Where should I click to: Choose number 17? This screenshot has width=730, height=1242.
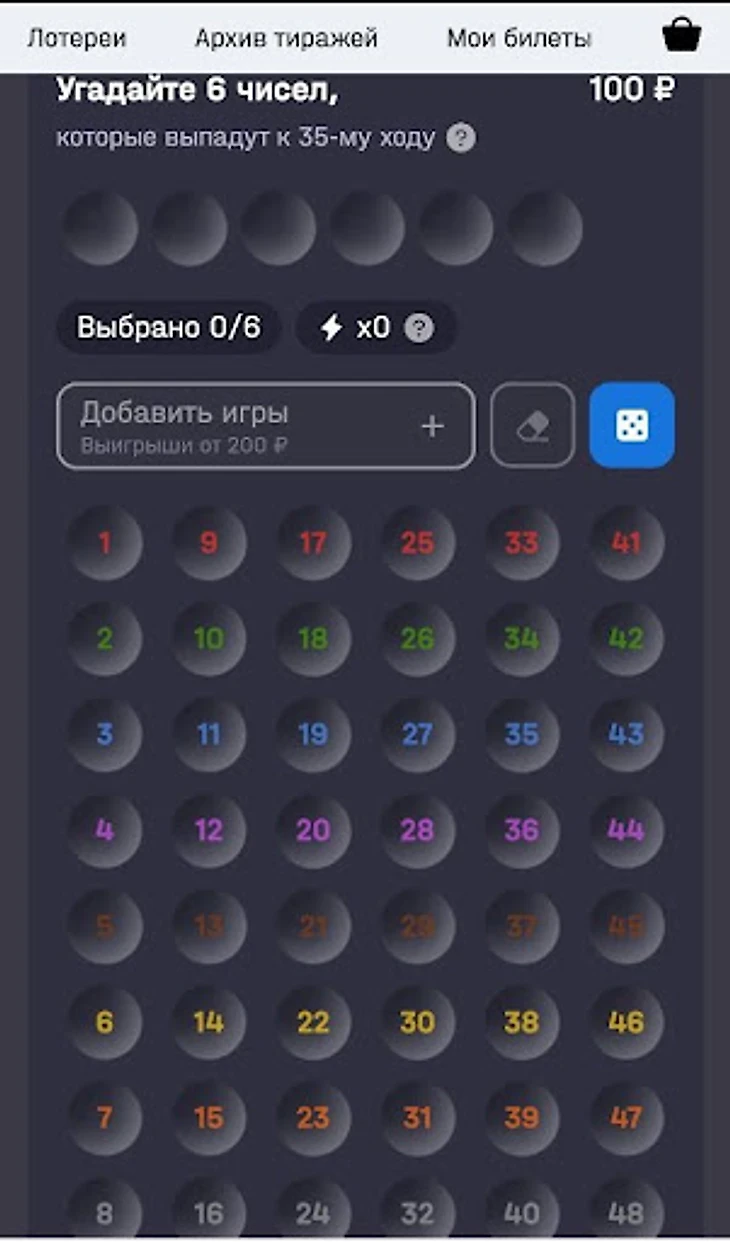pos(313,543)
